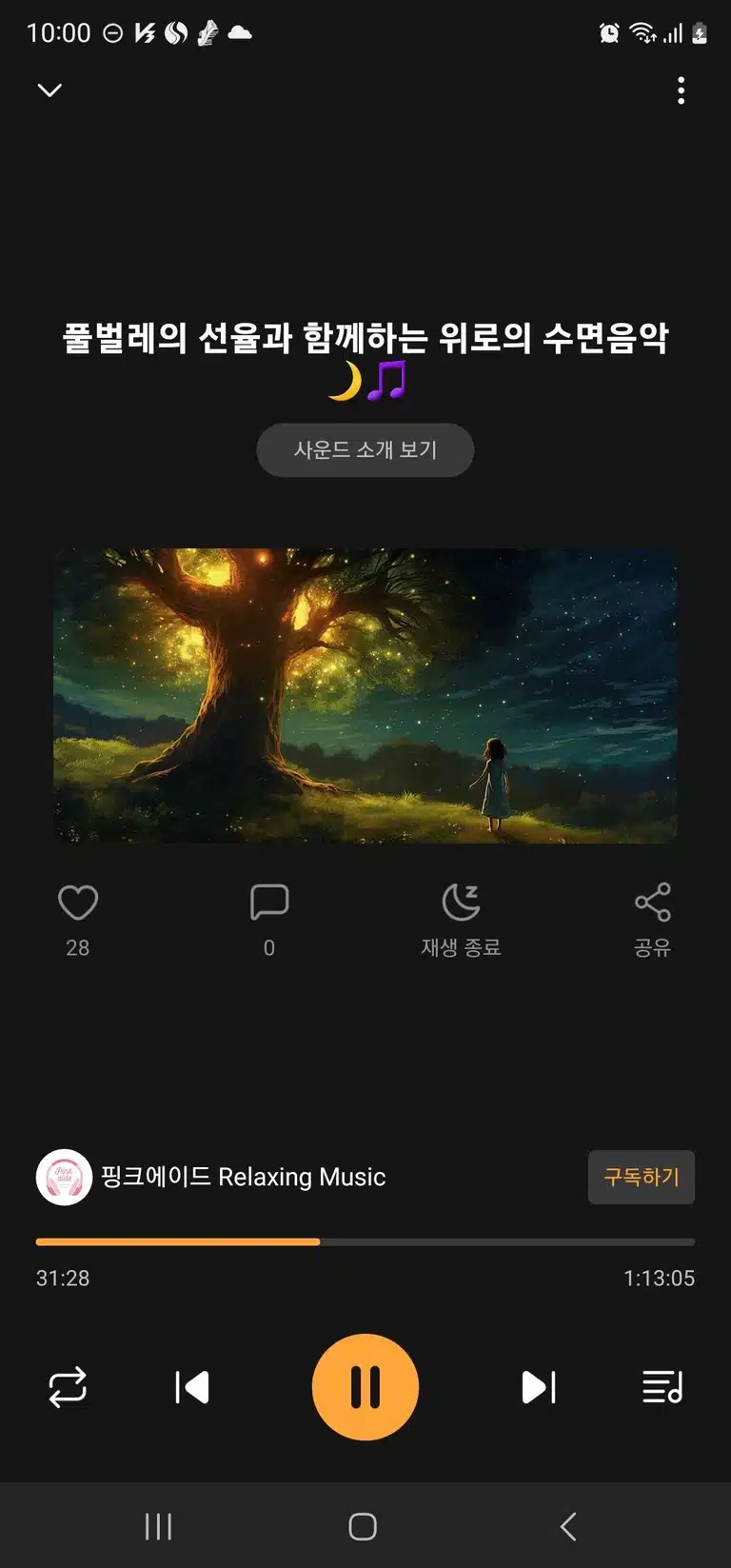Open recent apps from navigation bar
Screen dimensions: 731x1568
(158, 1527)
